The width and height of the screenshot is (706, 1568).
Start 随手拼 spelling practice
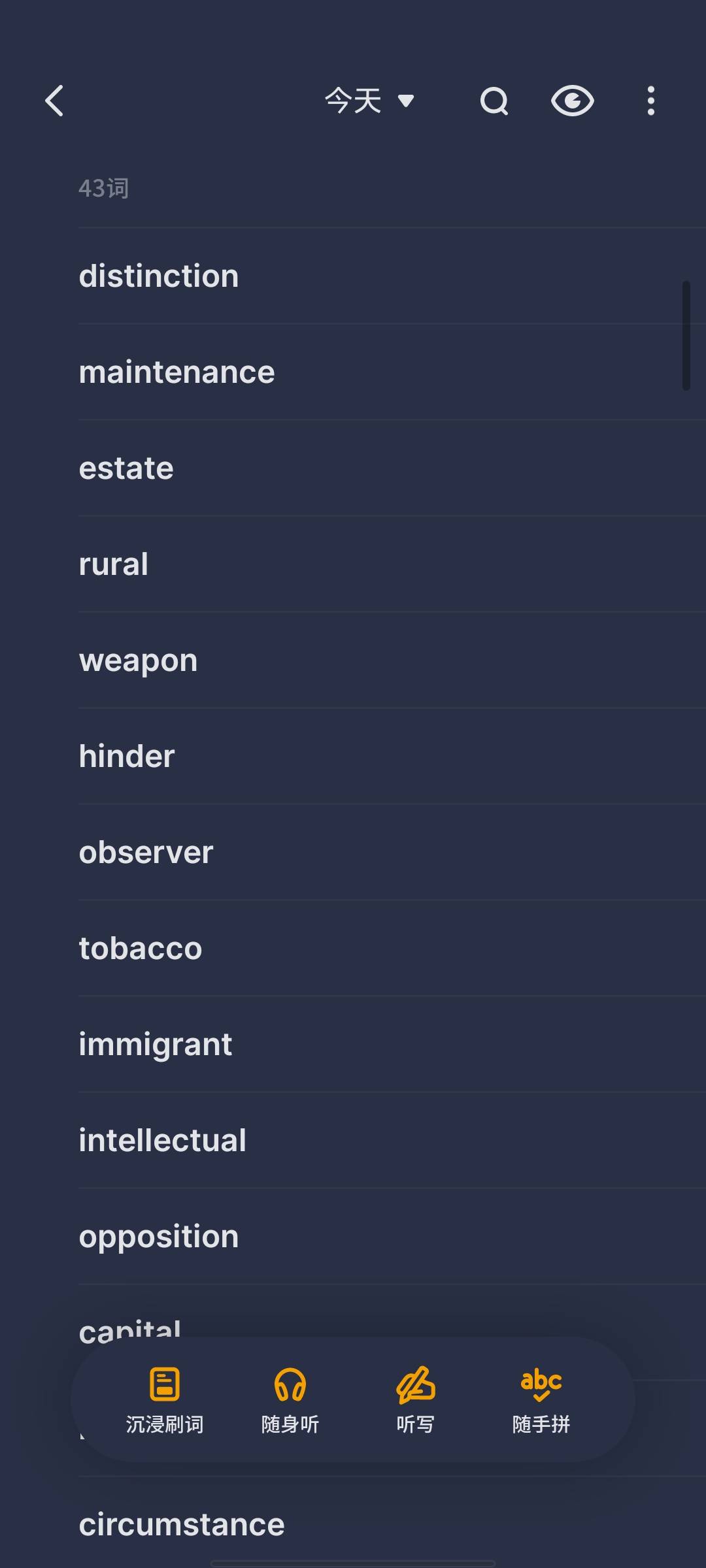click(x=541, y=1400)
